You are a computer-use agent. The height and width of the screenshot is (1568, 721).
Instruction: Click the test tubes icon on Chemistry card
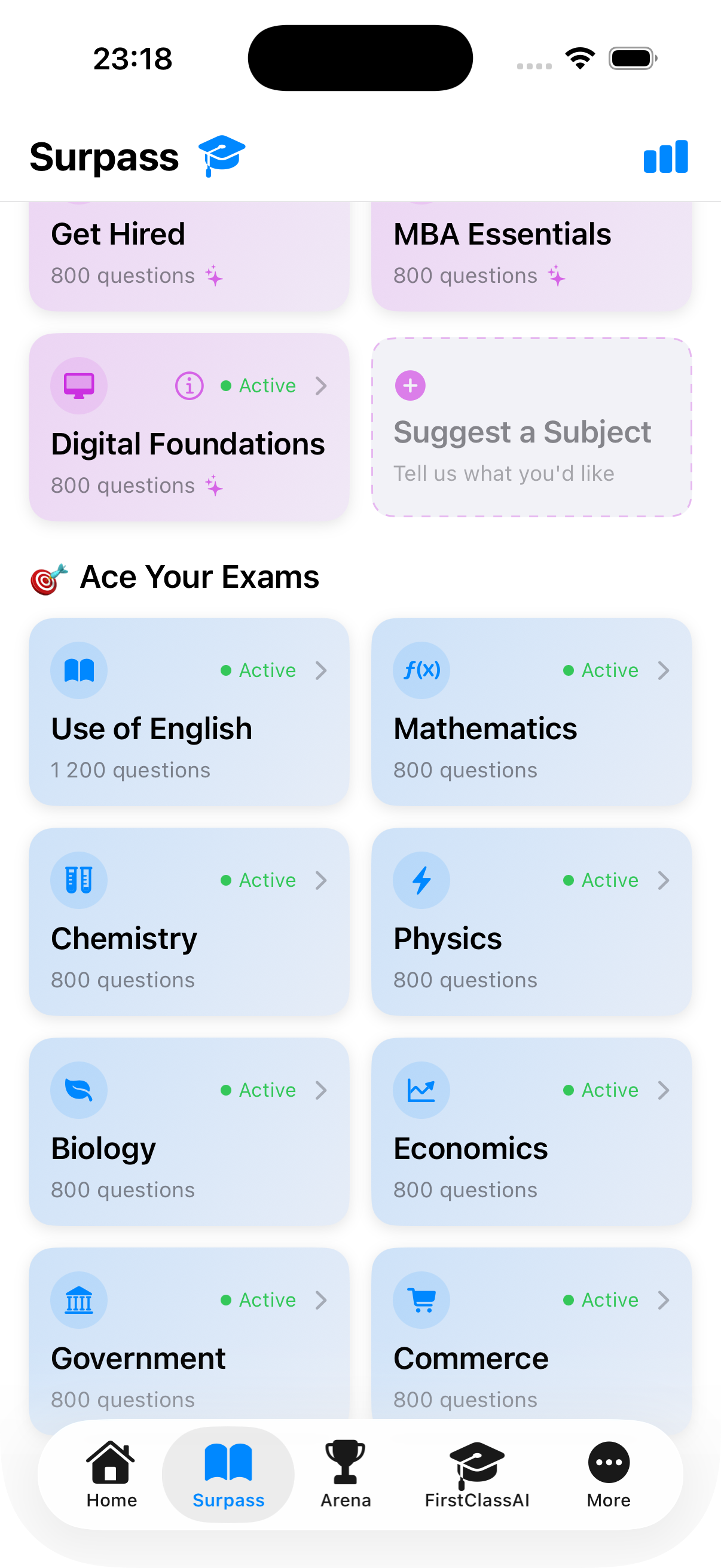79,880
